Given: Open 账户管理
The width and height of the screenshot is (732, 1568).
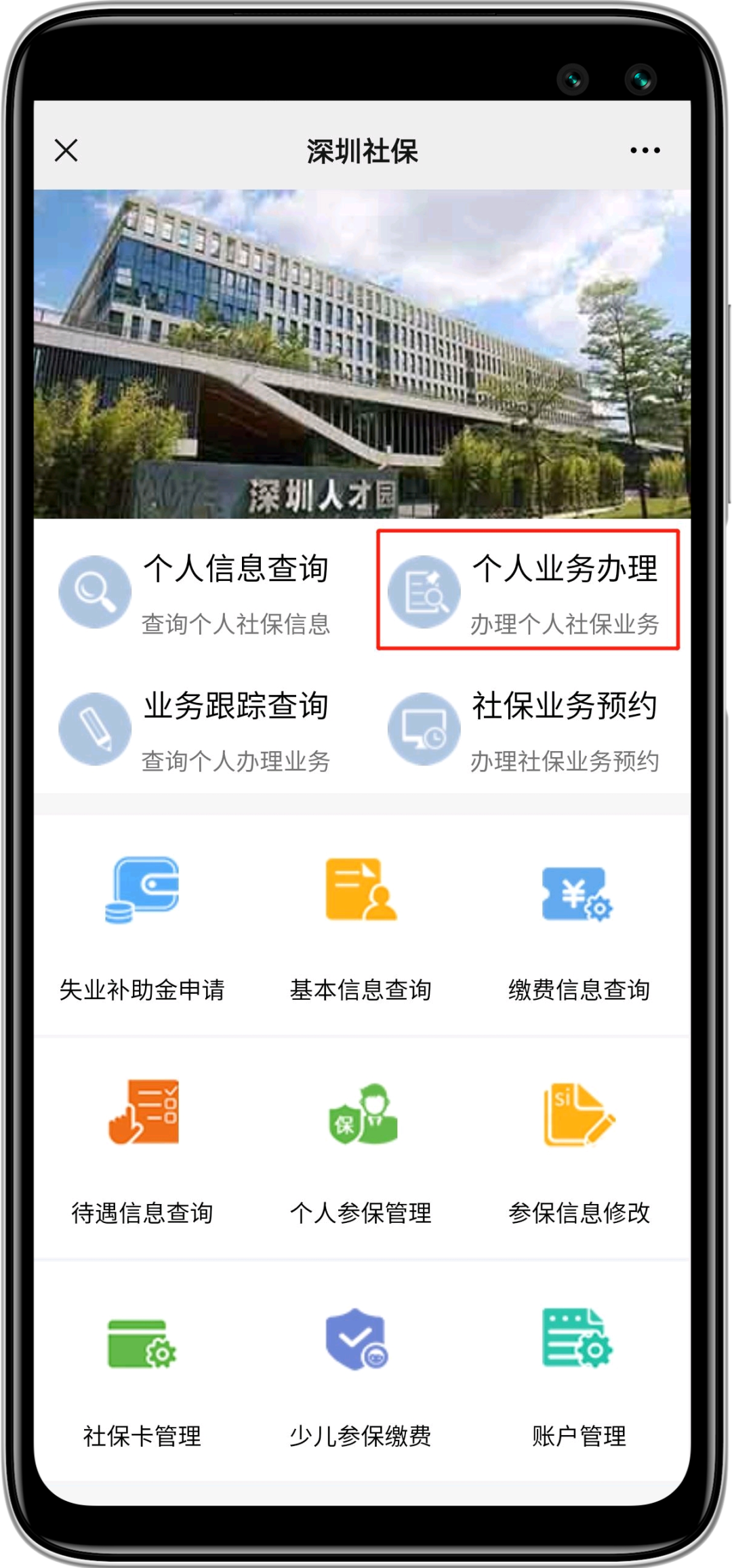Looking at the screenshot, I should pos(578,1374).
